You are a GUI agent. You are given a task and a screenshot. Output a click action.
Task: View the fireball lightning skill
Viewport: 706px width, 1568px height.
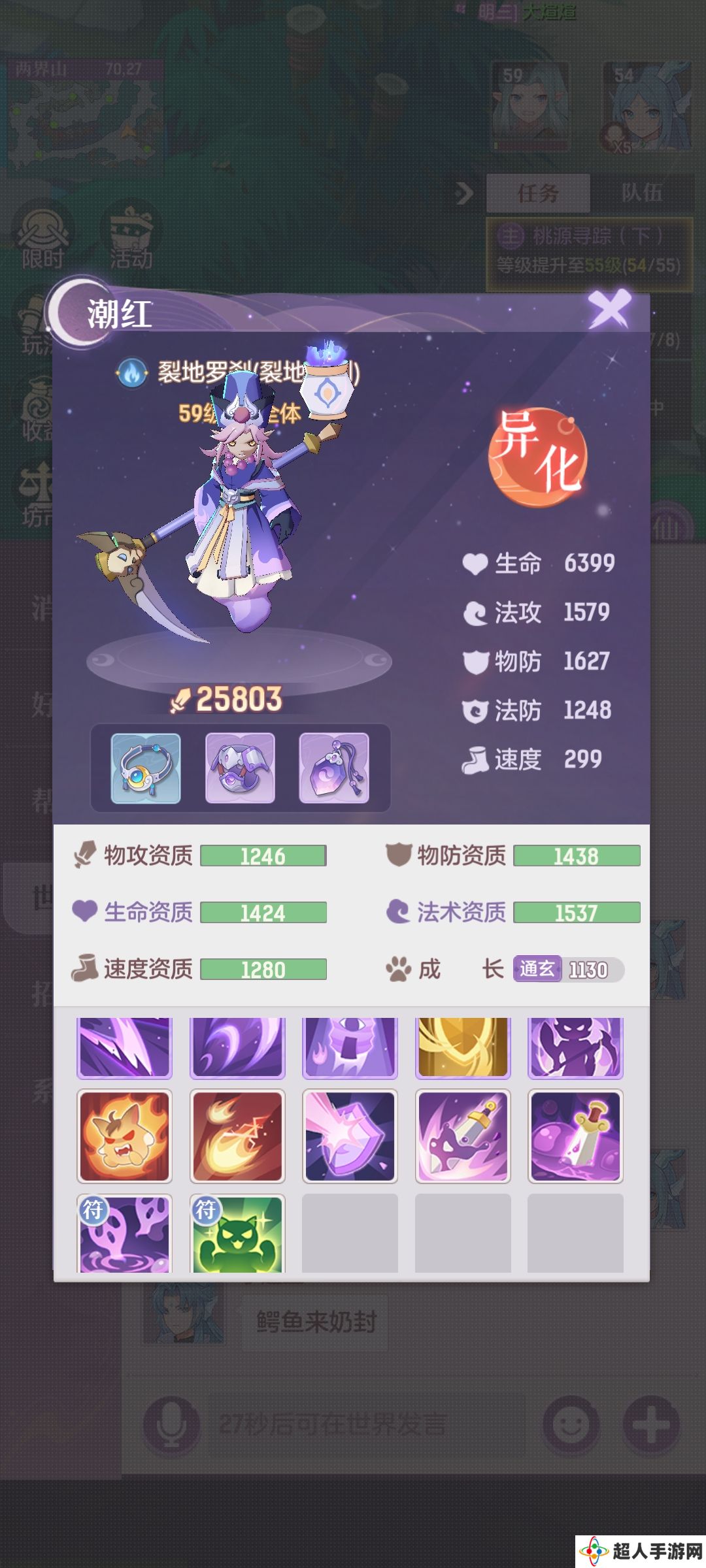(237, 1136)
